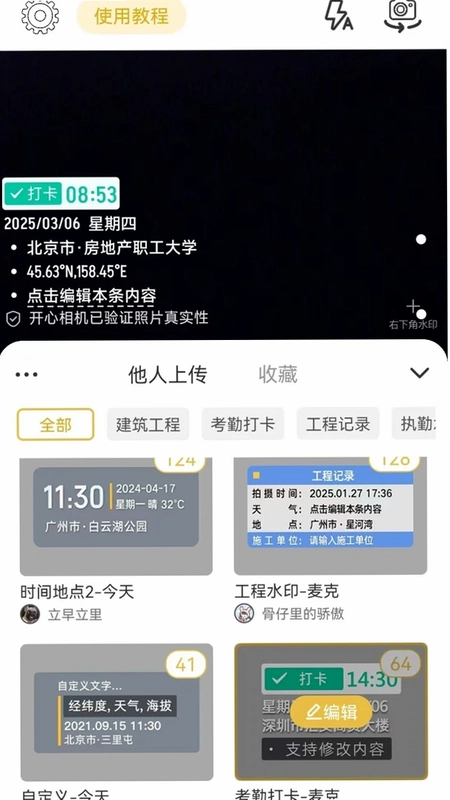Open the three-dot more menu
Screen dimensions: 450x800
click(27, 374)
